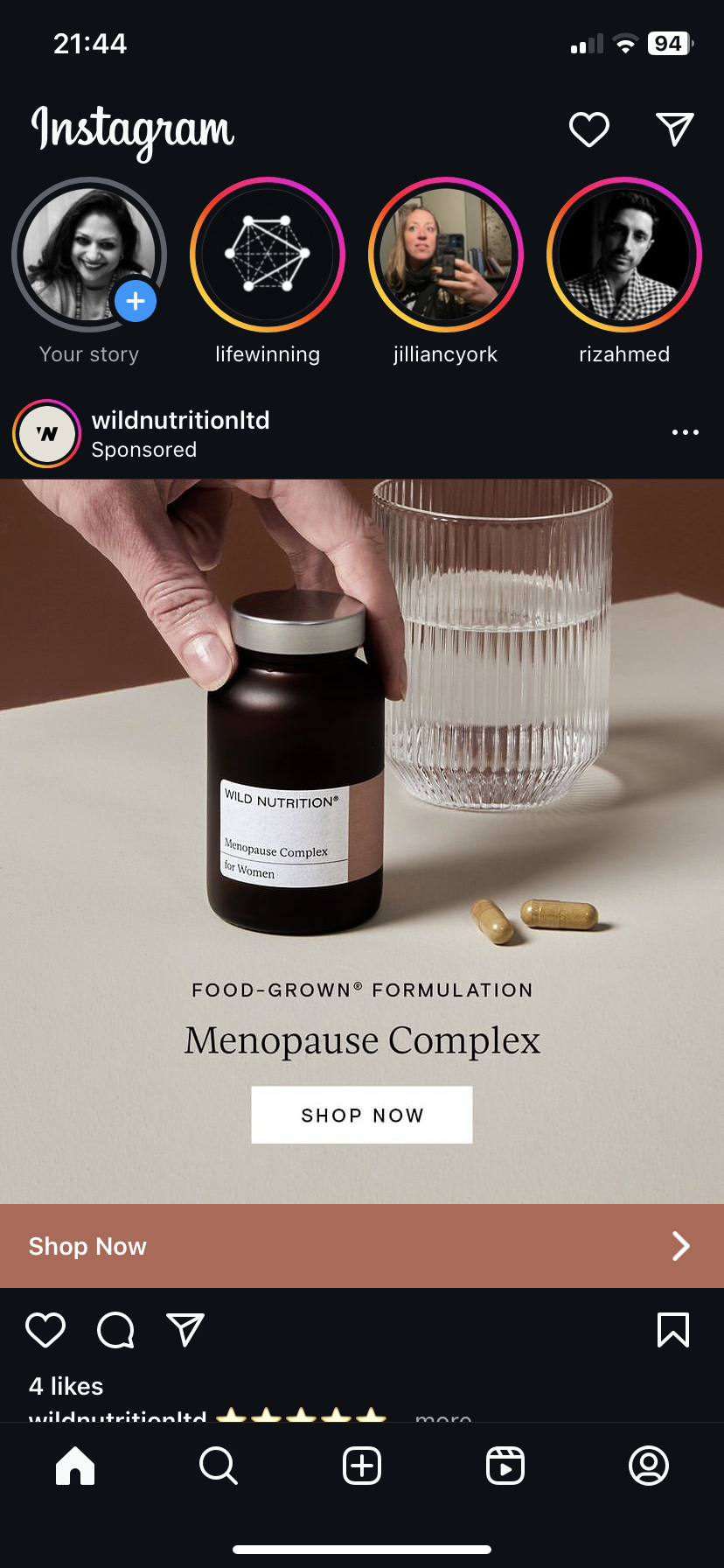Image resolution: width=724 pixels, height=1568 pixels.
Task: View the 4 likes
Action: coord(66,1386)
